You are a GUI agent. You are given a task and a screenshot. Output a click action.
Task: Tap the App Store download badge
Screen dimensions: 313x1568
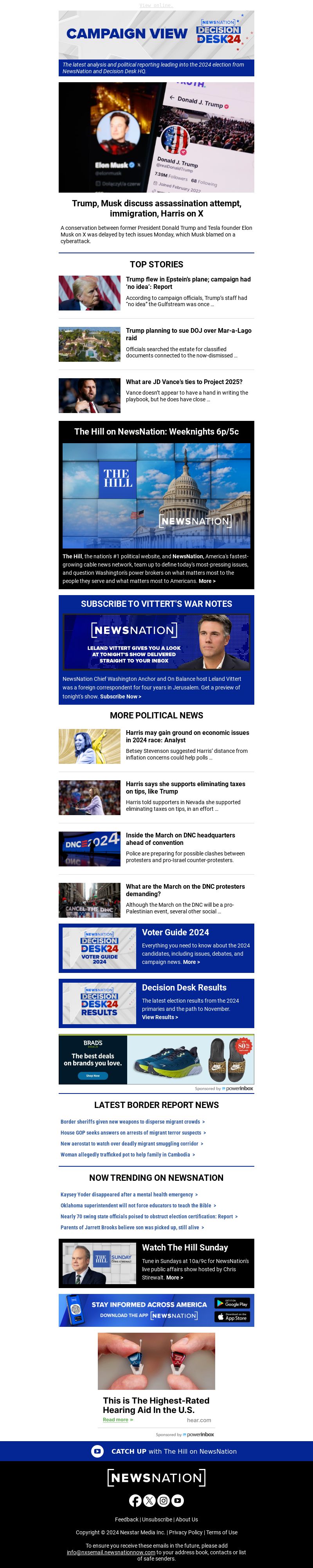pos(232,1317)
